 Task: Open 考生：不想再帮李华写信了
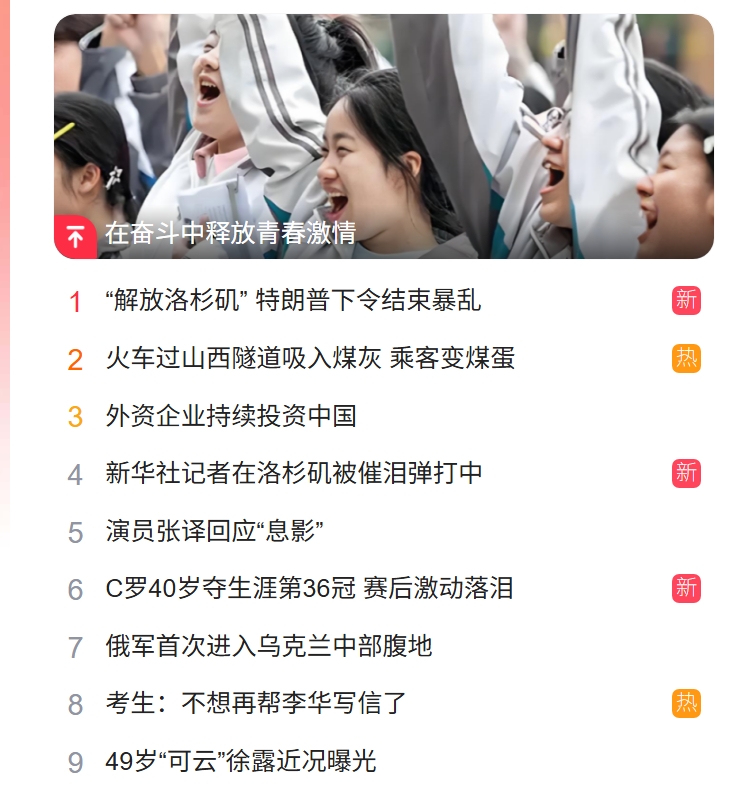pos(256,704)
